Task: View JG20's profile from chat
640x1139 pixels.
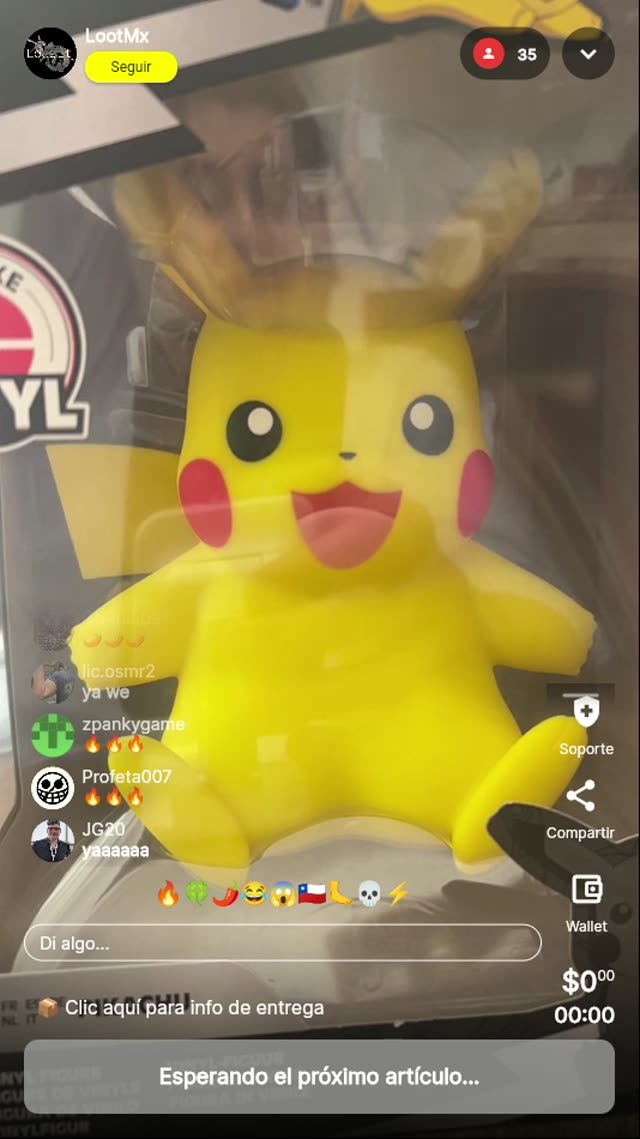Action: click(x=53, y=840)
